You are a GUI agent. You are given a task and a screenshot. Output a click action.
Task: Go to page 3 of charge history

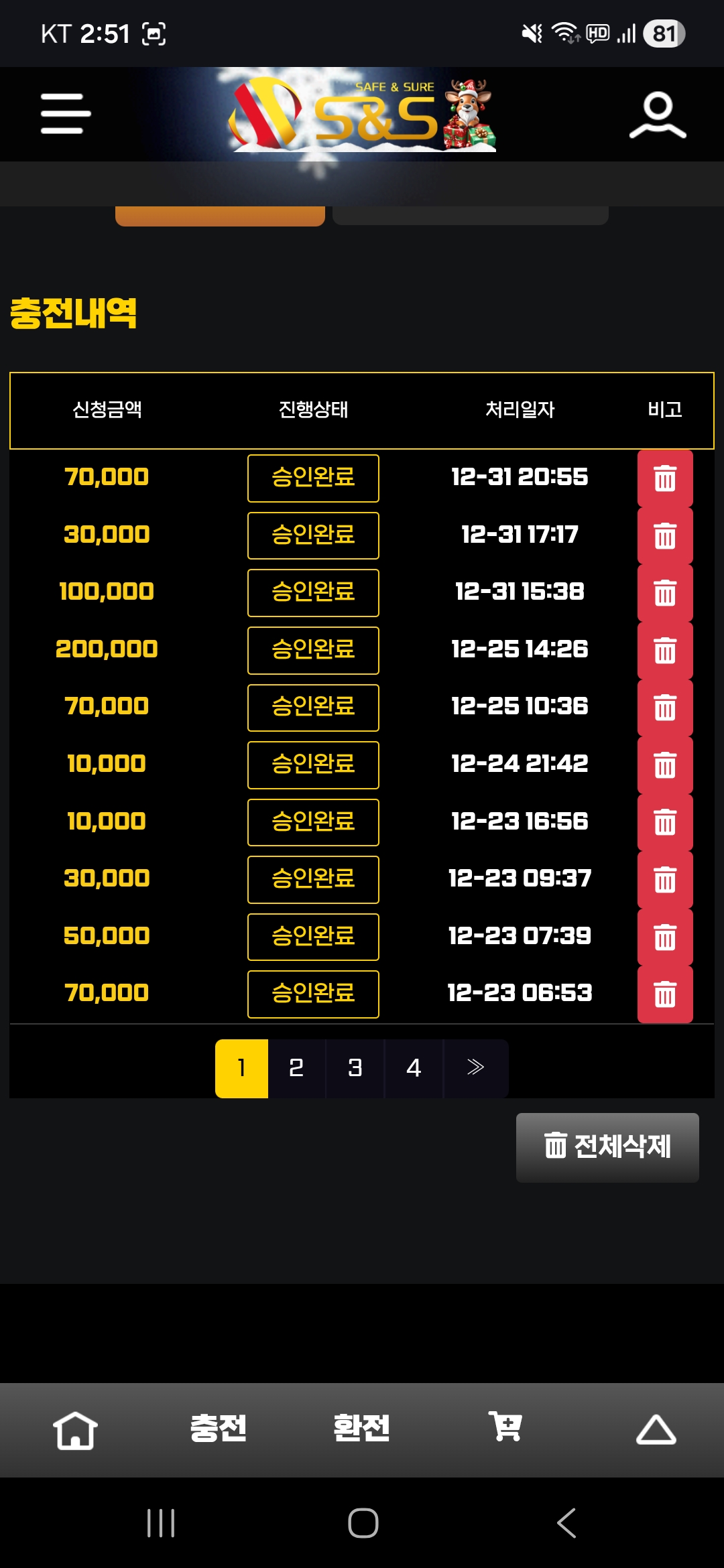(x=355, y=1068)
